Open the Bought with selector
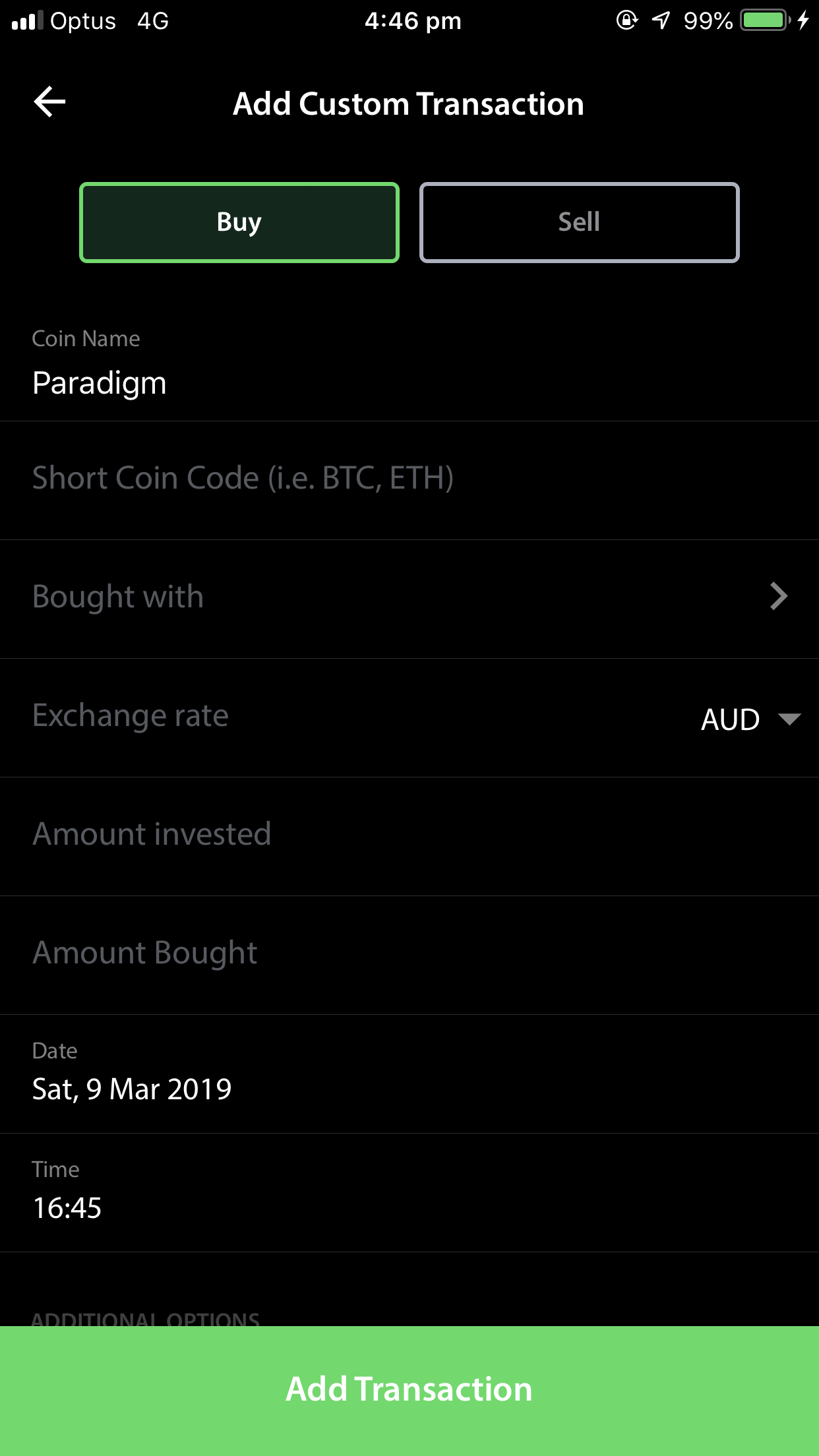Viewport: 819px width, 1456px height. pyautogui.click(x=409, y=599)
